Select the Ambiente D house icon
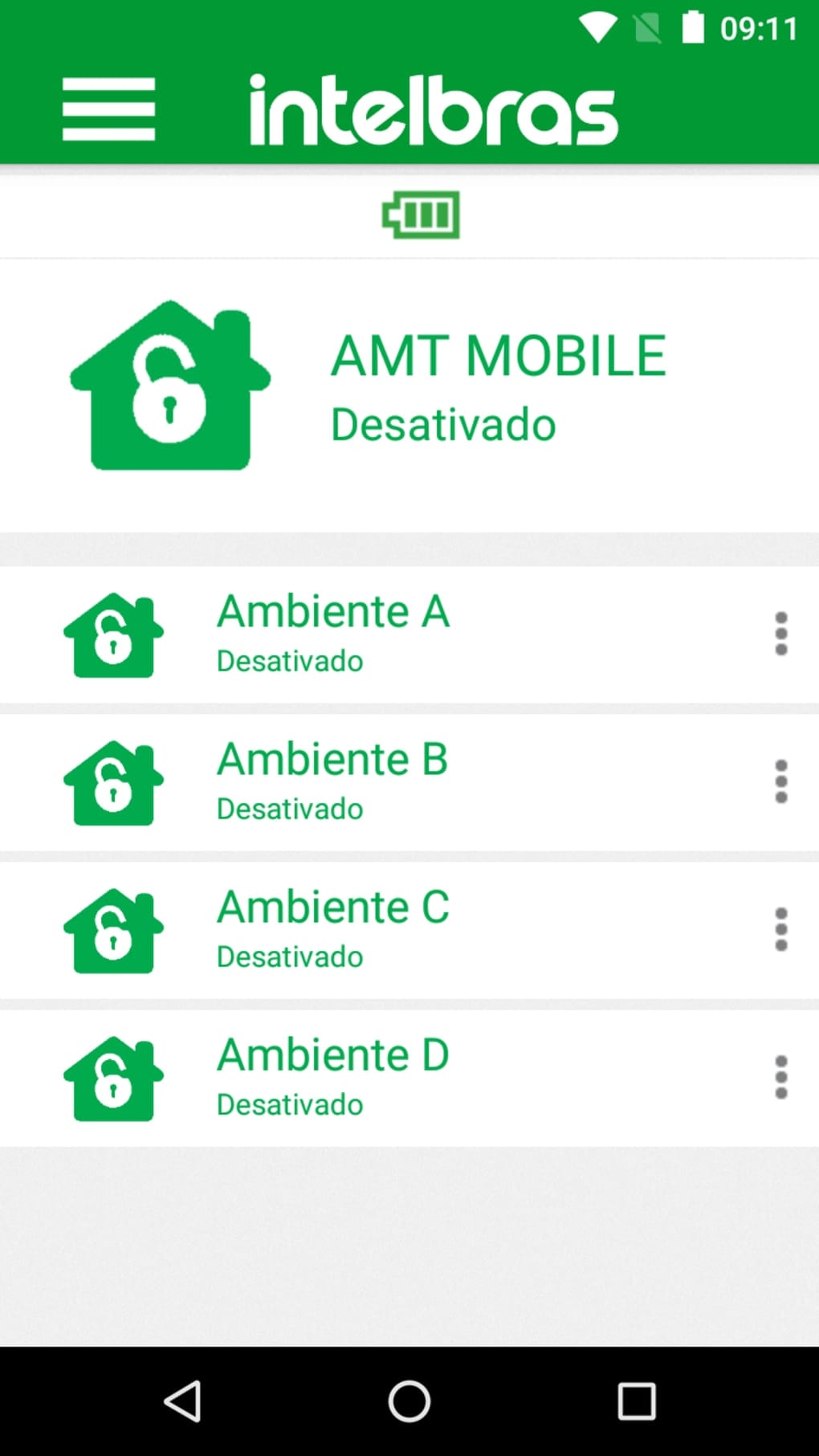 tap(112, 1078)
